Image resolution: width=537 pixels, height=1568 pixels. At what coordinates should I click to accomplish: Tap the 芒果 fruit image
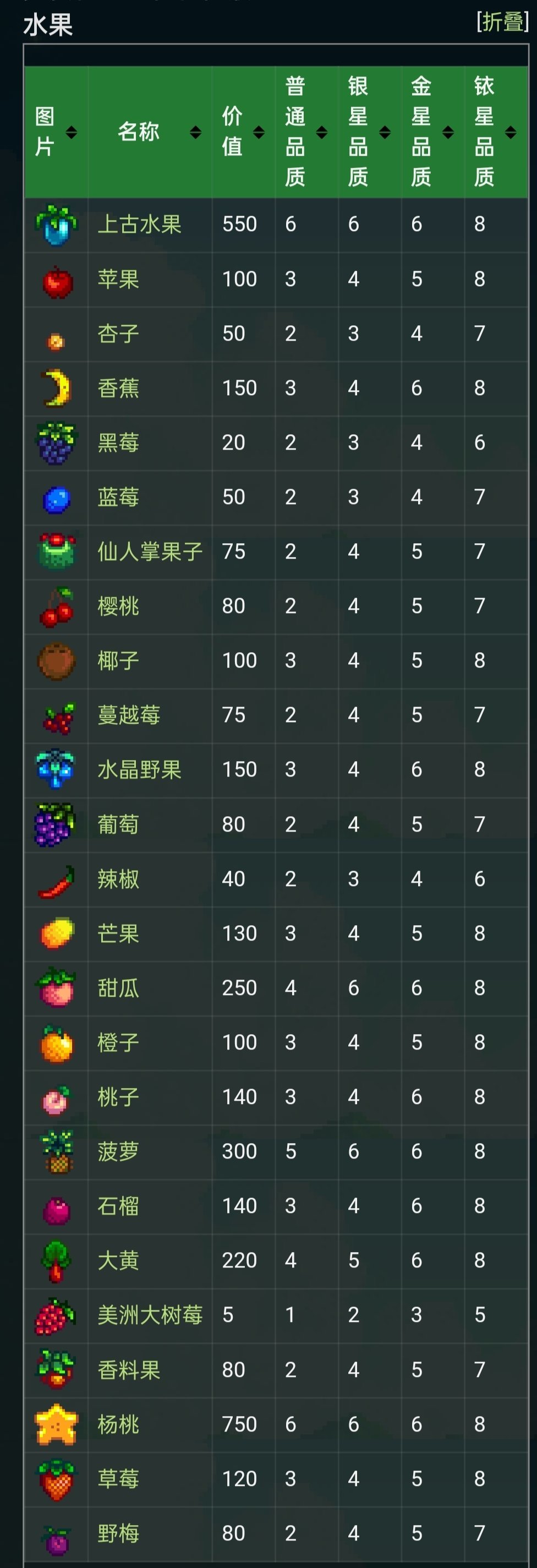(57, 933)
